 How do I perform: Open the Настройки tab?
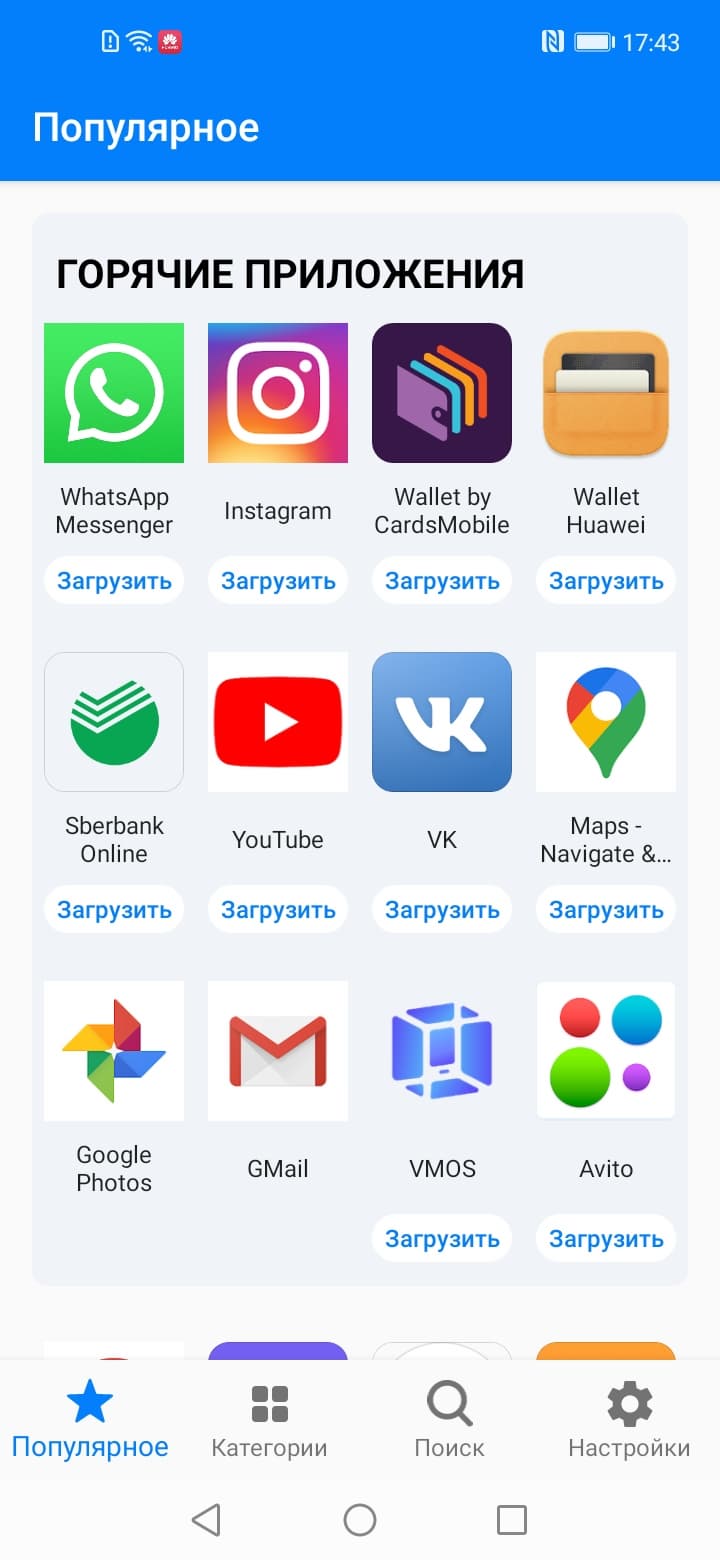[x=629, y=1420]
